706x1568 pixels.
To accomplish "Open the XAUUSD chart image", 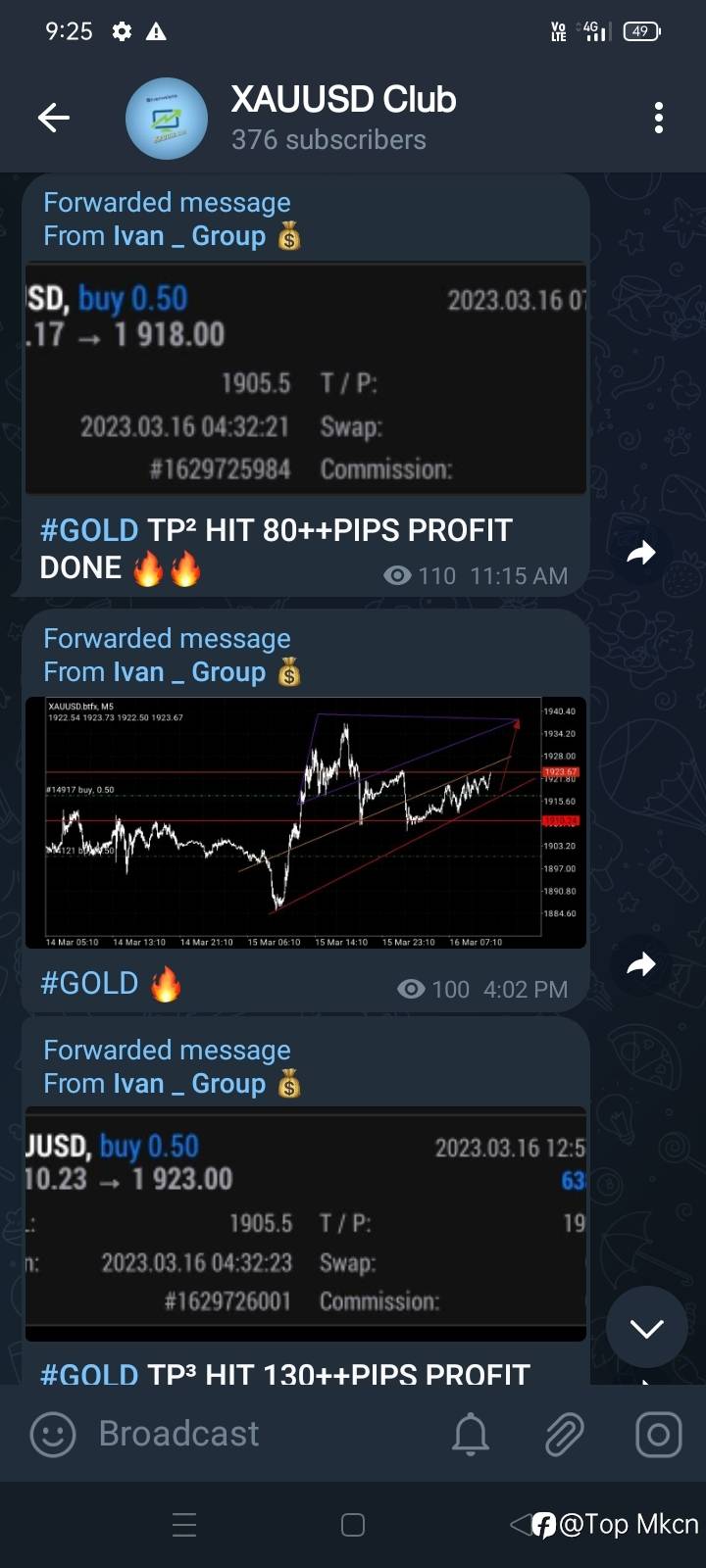I will pyautogui.click(x=305, y=822).
